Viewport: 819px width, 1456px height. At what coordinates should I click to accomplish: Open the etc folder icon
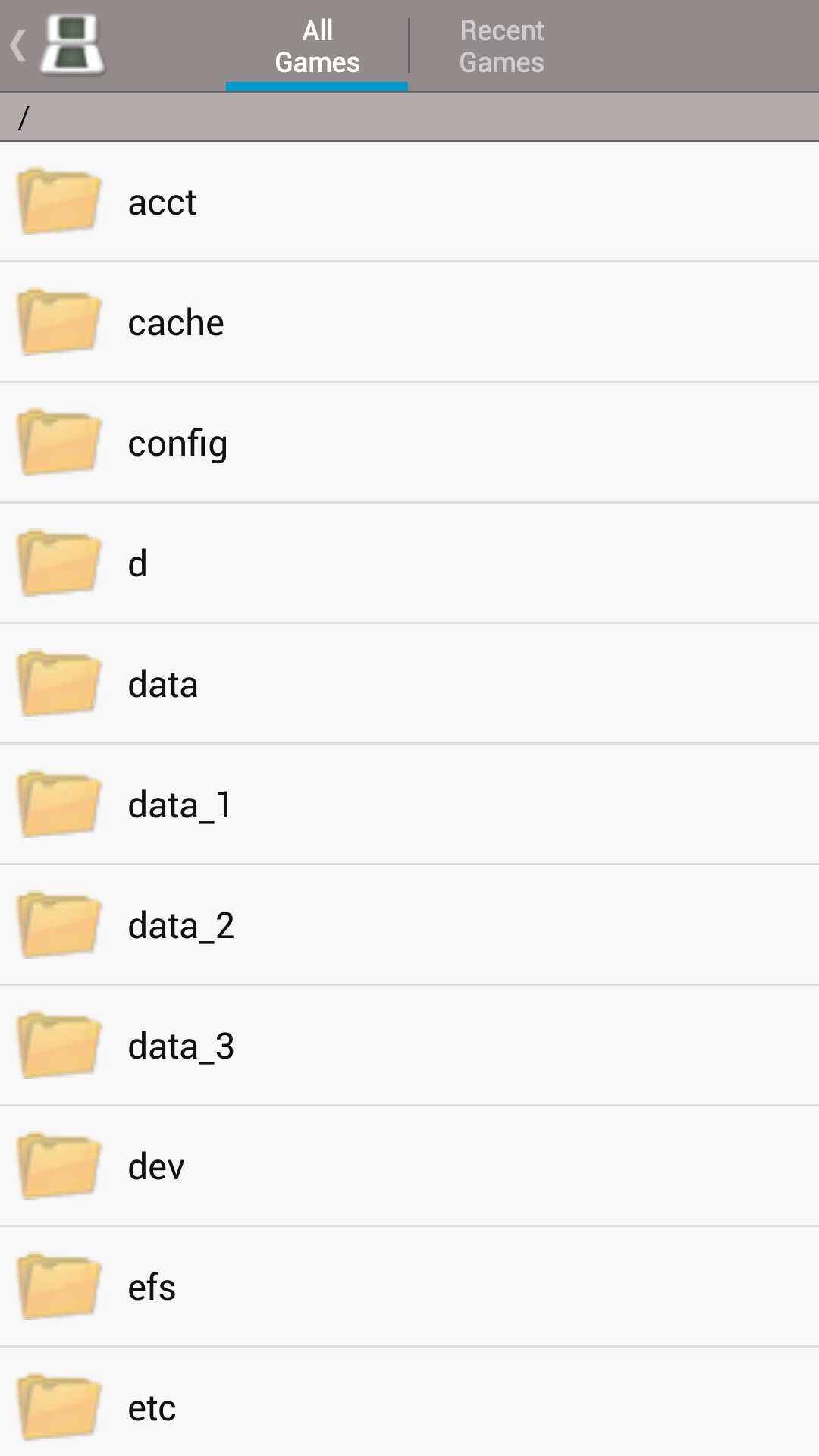click(x=59, y=1407)
